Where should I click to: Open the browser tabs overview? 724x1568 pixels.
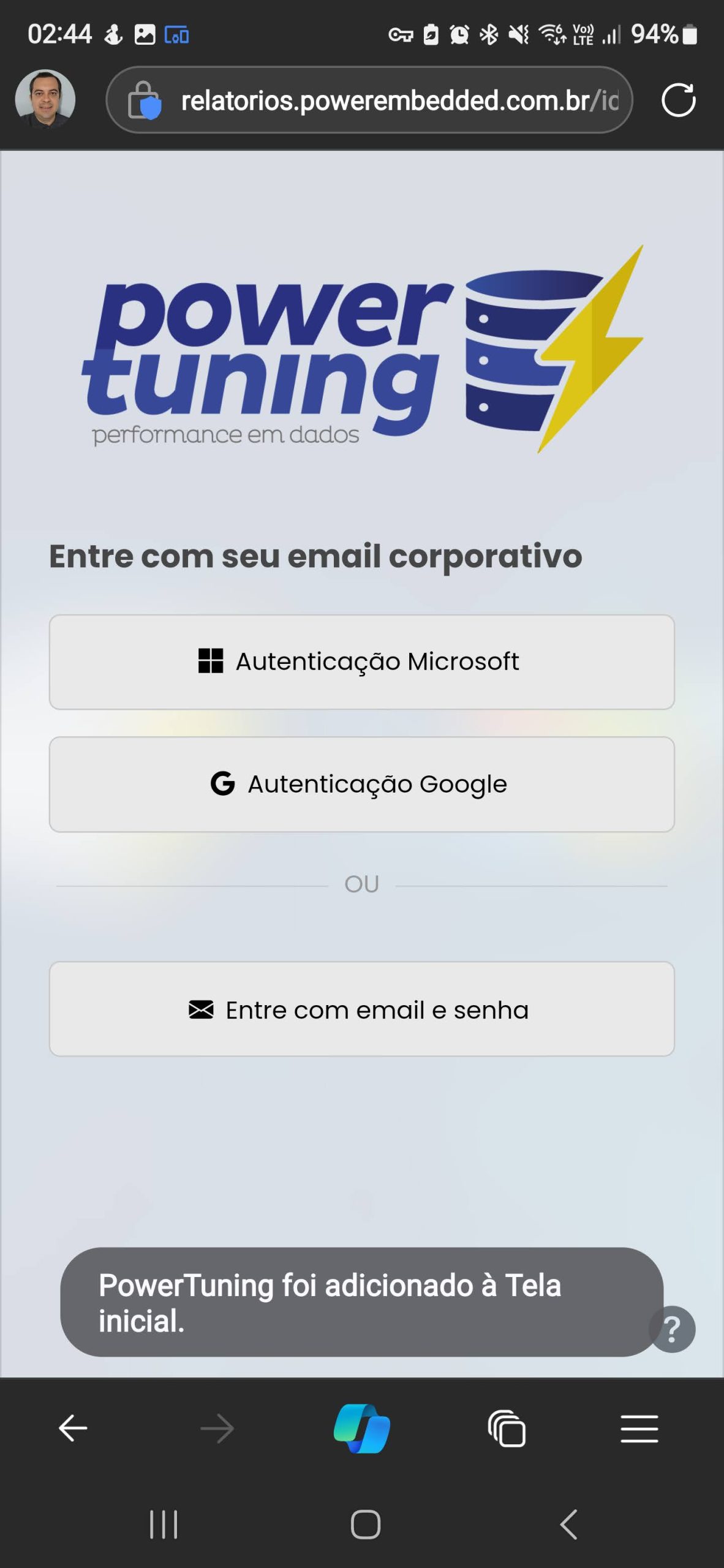point(507,1428)
